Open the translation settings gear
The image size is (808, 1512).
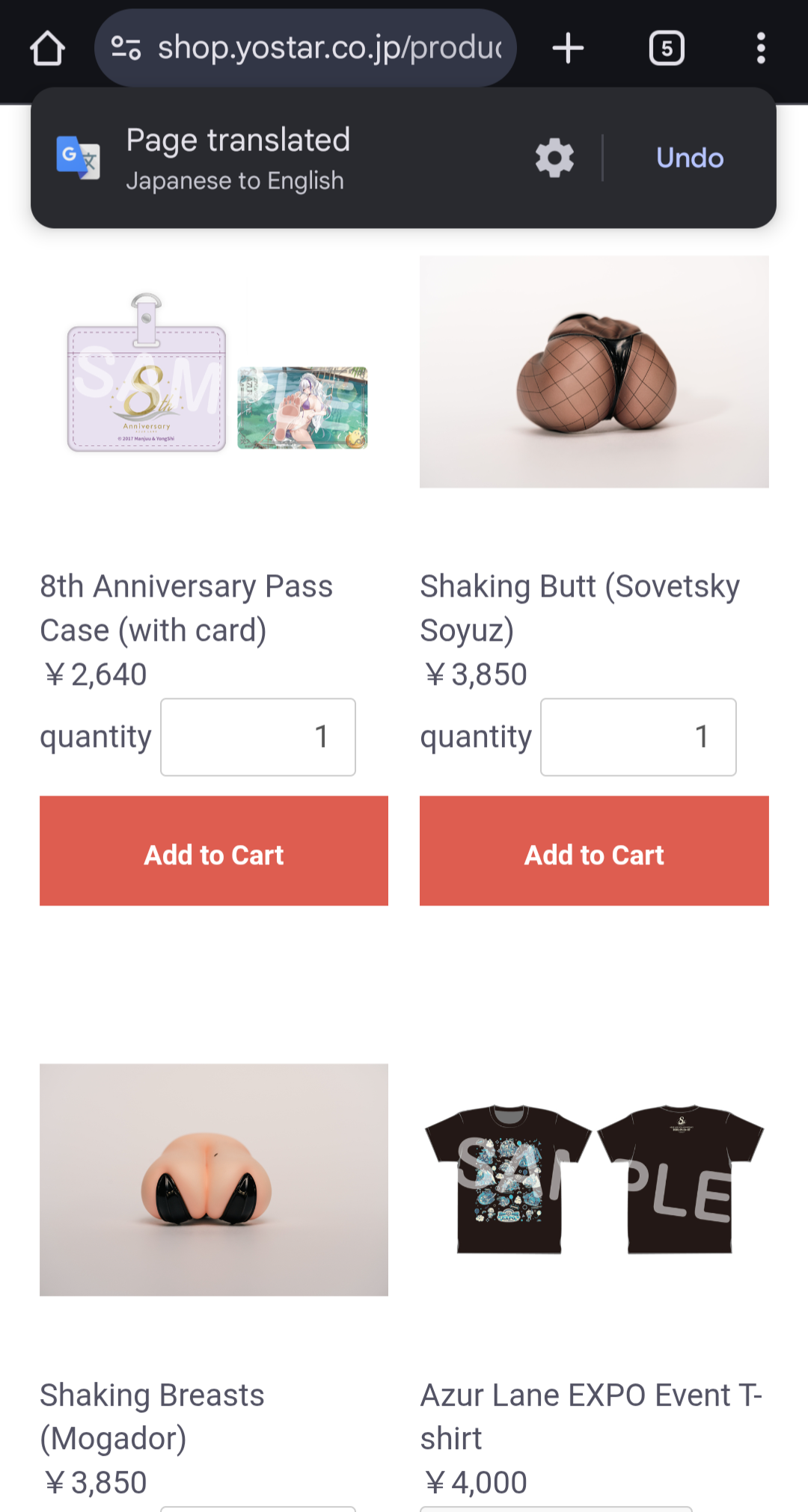pyautogui.click(x=554, y=158)
